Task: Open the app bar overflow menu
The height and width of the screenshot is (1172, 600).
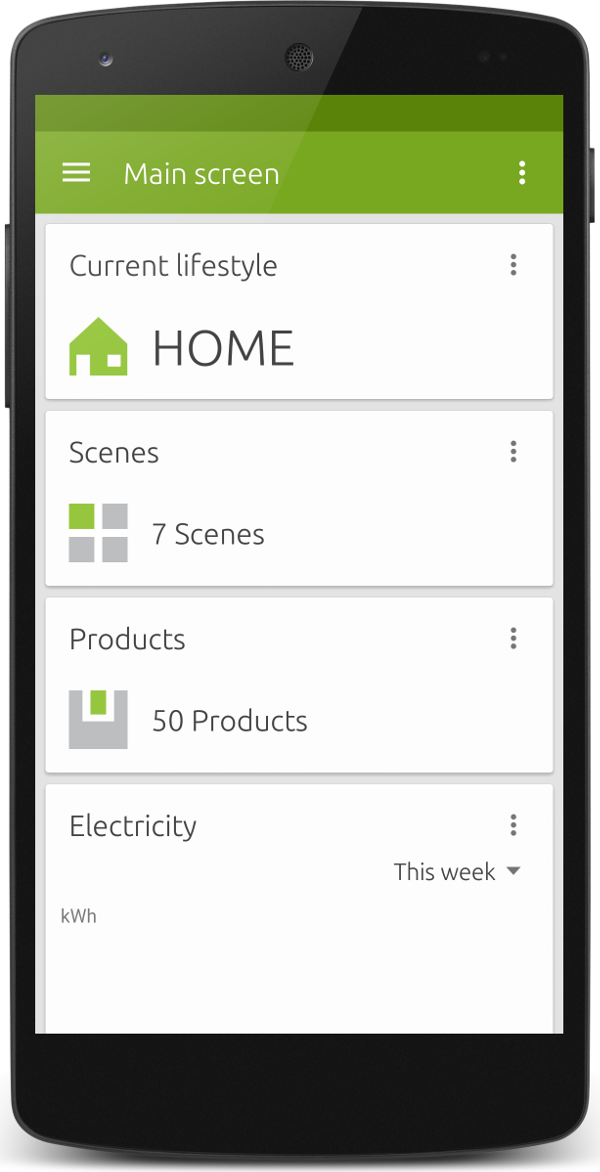Action: point(522,173)
